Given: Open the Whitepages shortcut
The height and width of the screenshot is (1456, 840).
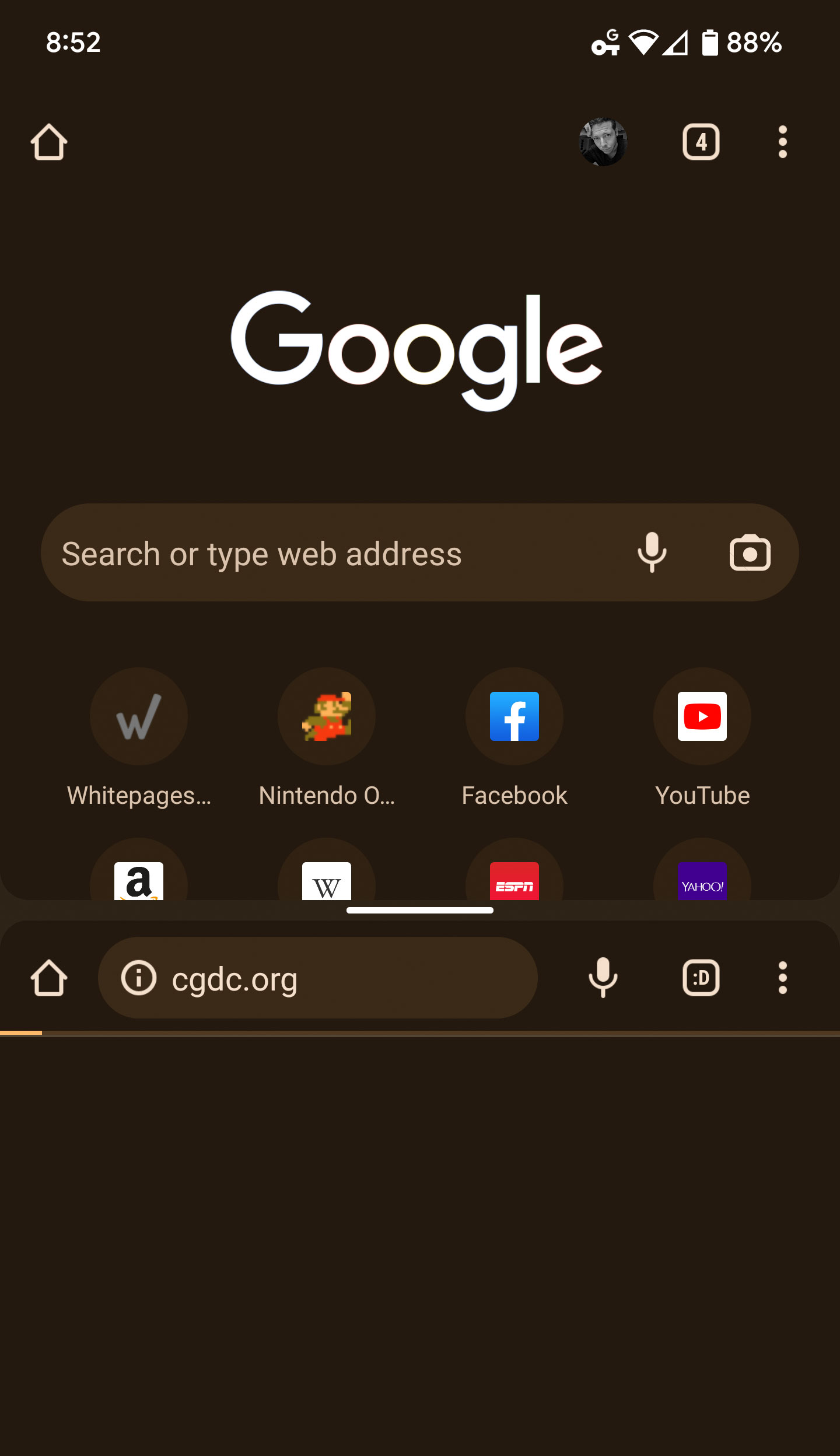Looking at the screenshot, I should point(139,716).
